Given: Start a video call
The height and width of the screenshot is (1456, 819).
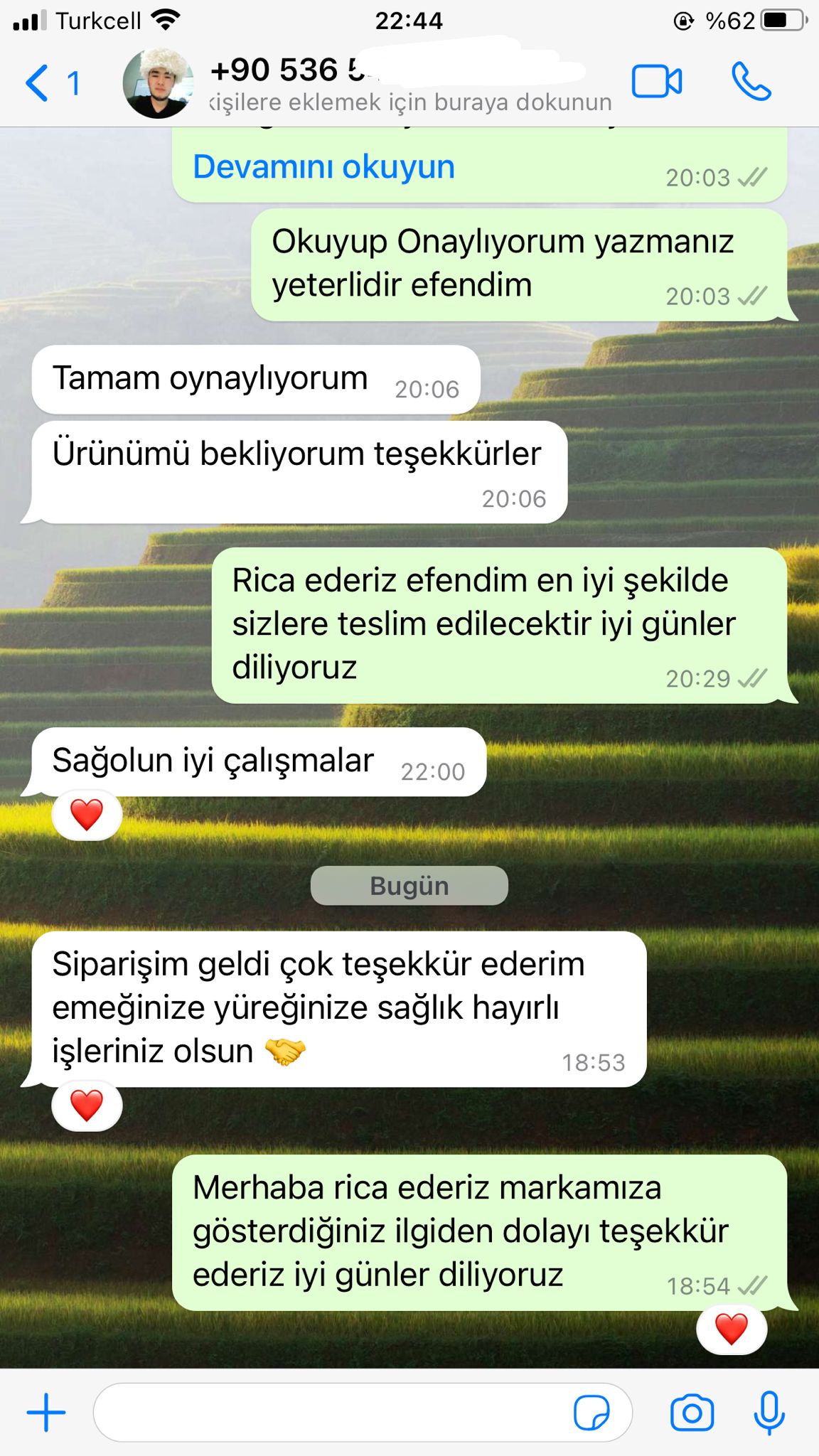Looking at the screenshot, I should [x=657, y=82].
